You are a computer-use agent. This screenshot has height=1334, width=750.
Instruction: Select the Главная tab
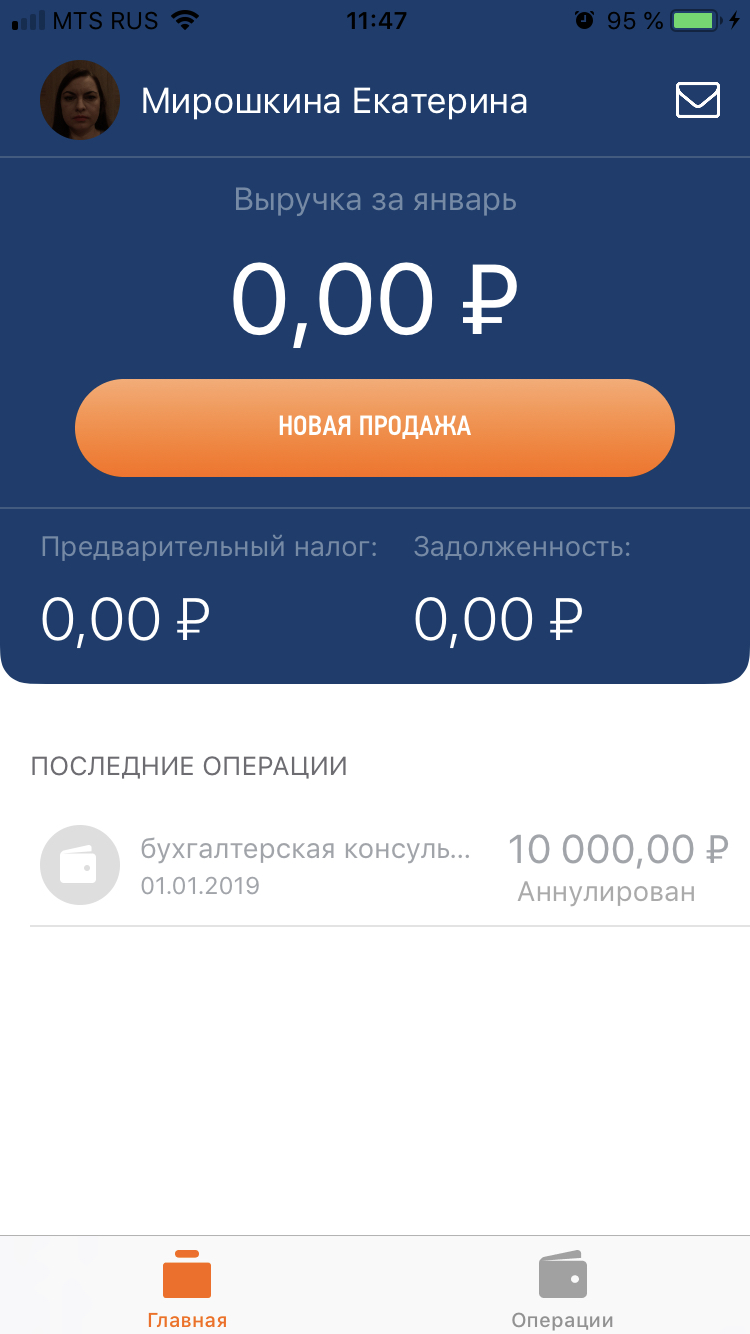tap(187, 1290)
